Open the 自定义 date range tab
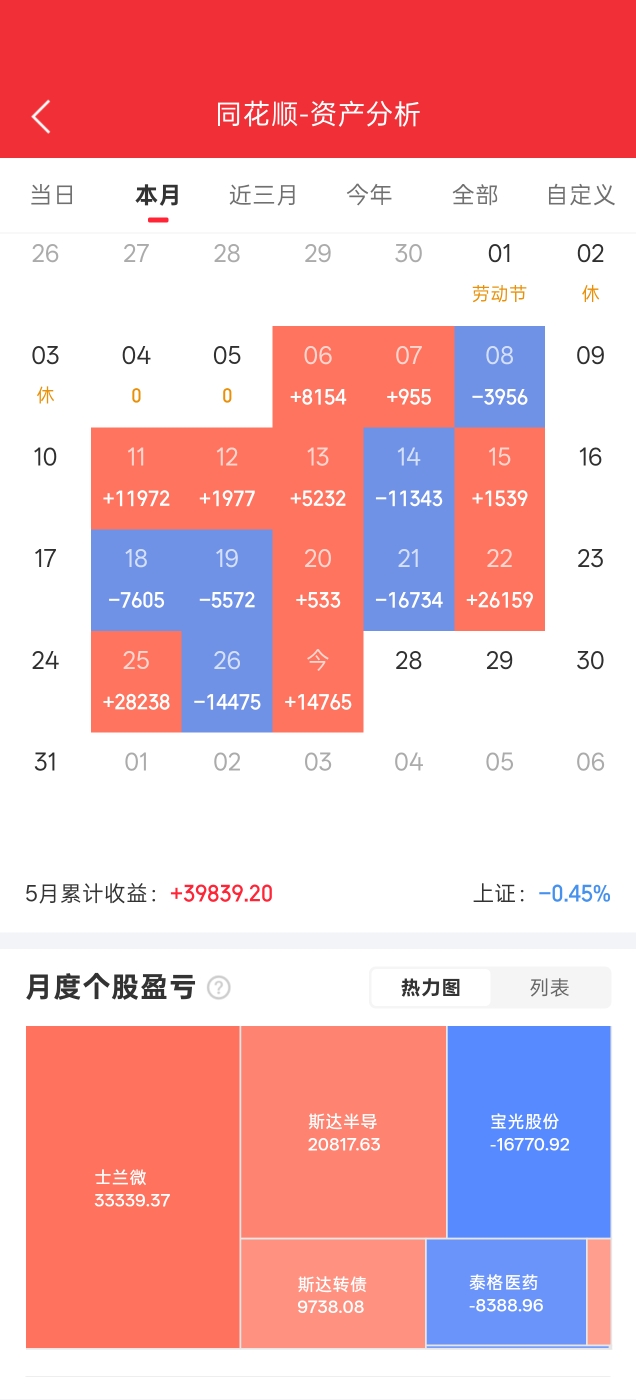Image resolution: width=636 pixels, height=1400 pixels. pos(581,195)
